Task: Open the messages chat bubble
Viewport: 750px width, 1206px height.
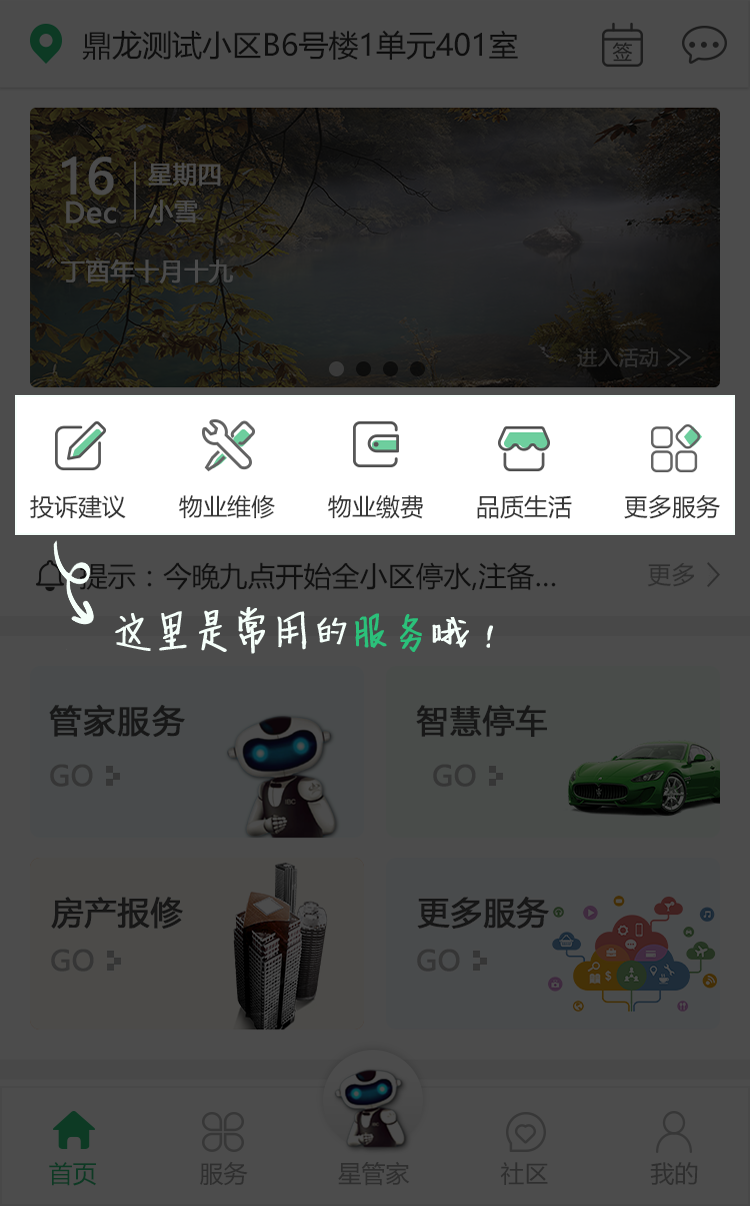Action: 704,46
